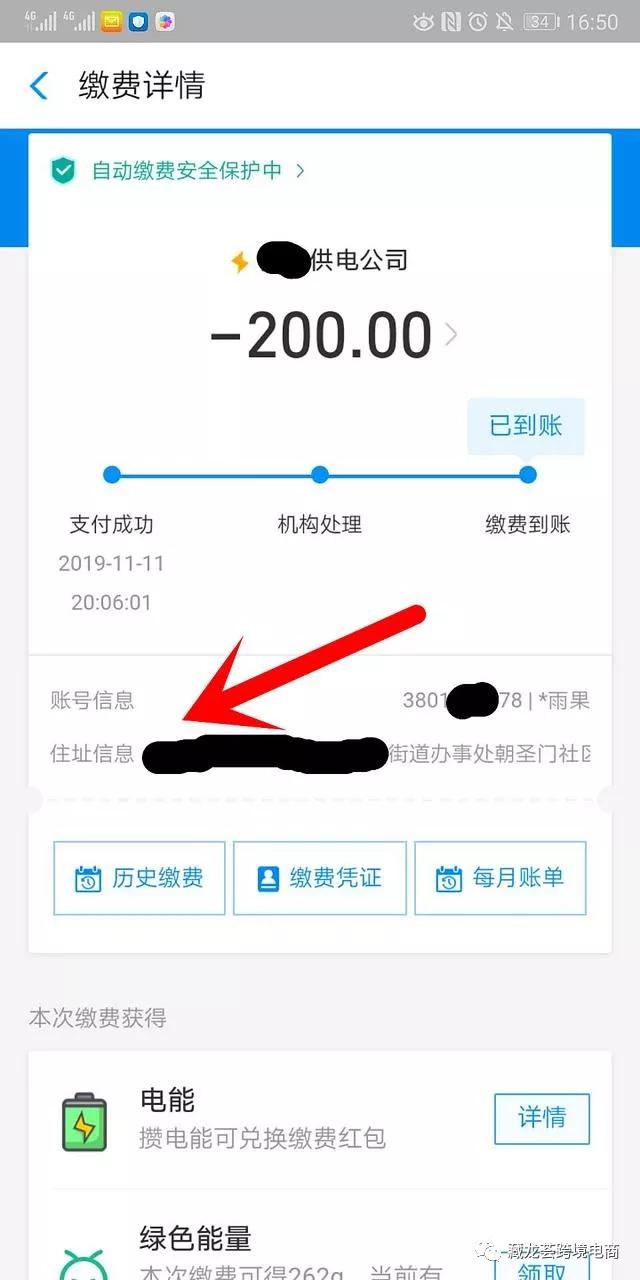The image size is (640, 1280).
Task: View 缴费凭证 receipt
Action: tap(320, 878)
